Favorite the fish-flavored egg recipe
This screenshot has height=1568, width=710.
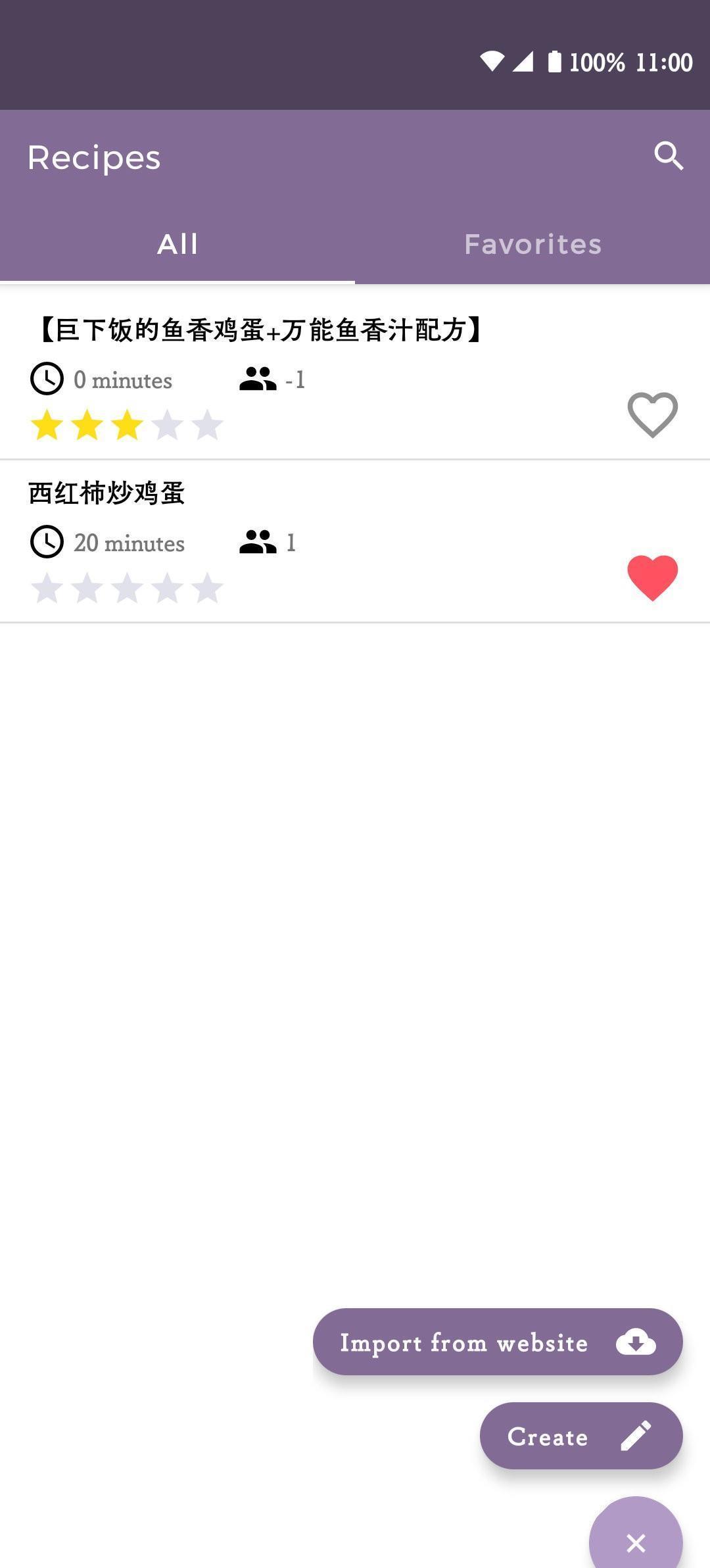click(651, 414)
